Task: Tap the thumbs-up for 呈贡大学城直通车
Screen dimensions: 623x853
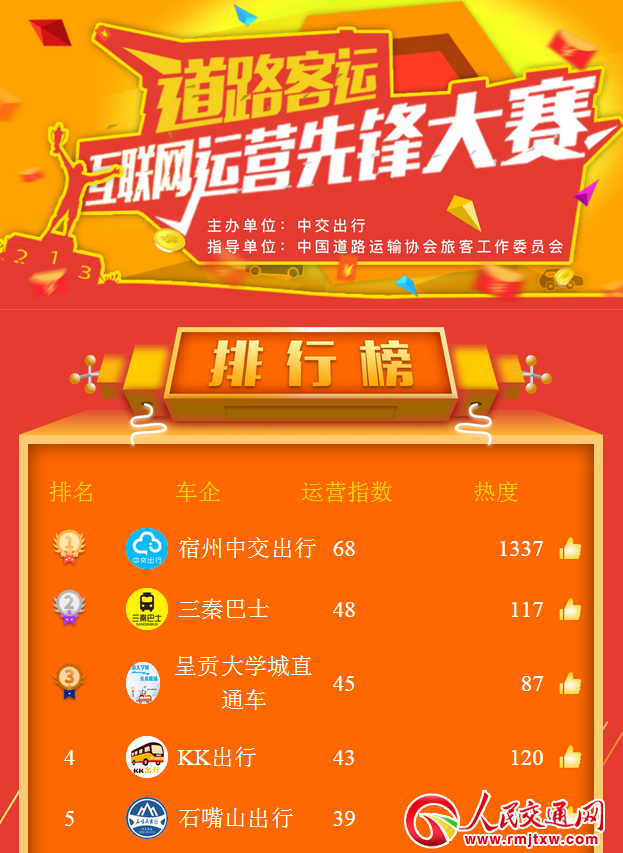Action: click(570, 683)
